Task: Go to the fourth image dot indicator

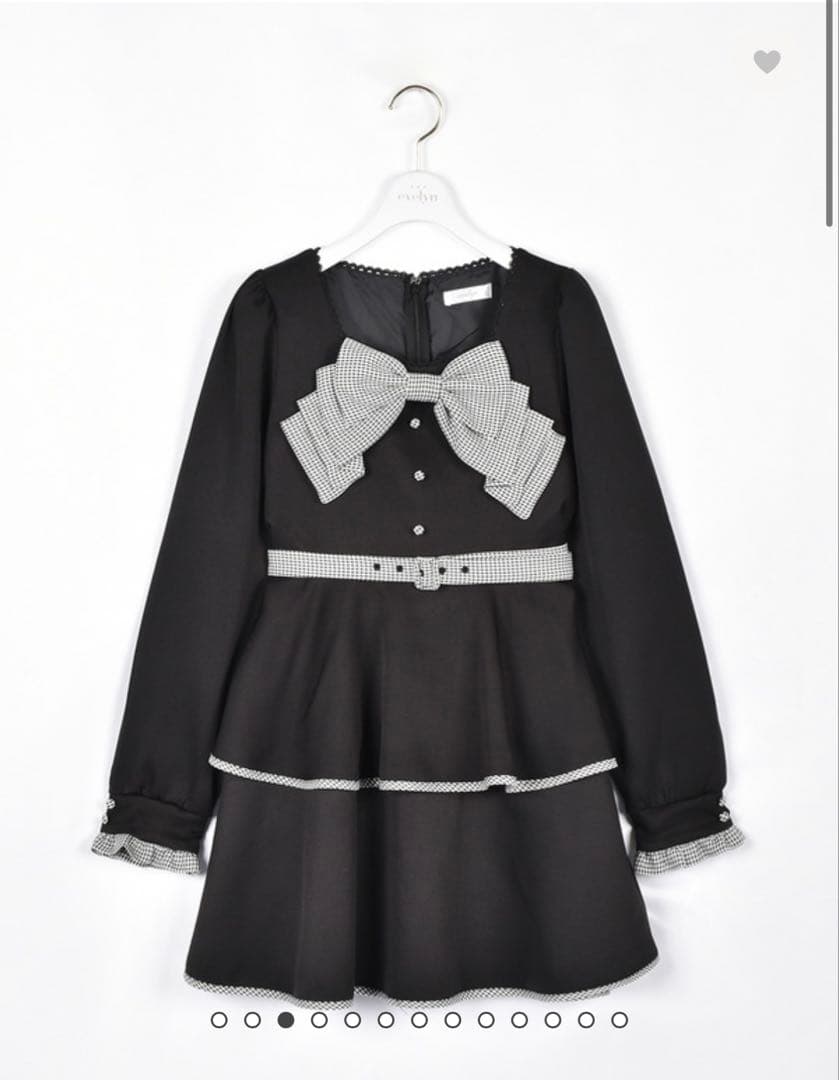Action: (319, 1020)
